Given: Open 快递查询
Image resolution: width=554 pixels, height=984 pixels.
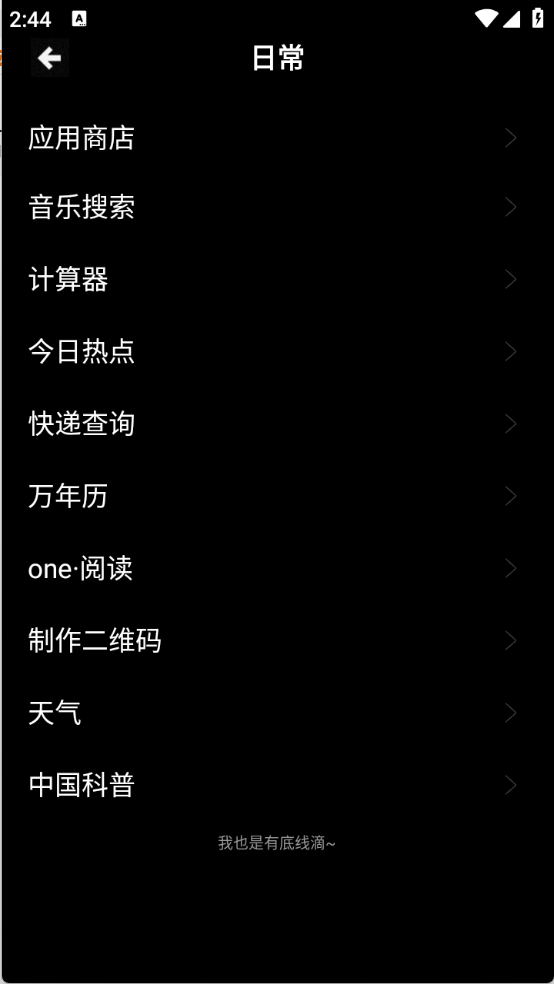Looking at the screenshot, I should click(277, 424).
